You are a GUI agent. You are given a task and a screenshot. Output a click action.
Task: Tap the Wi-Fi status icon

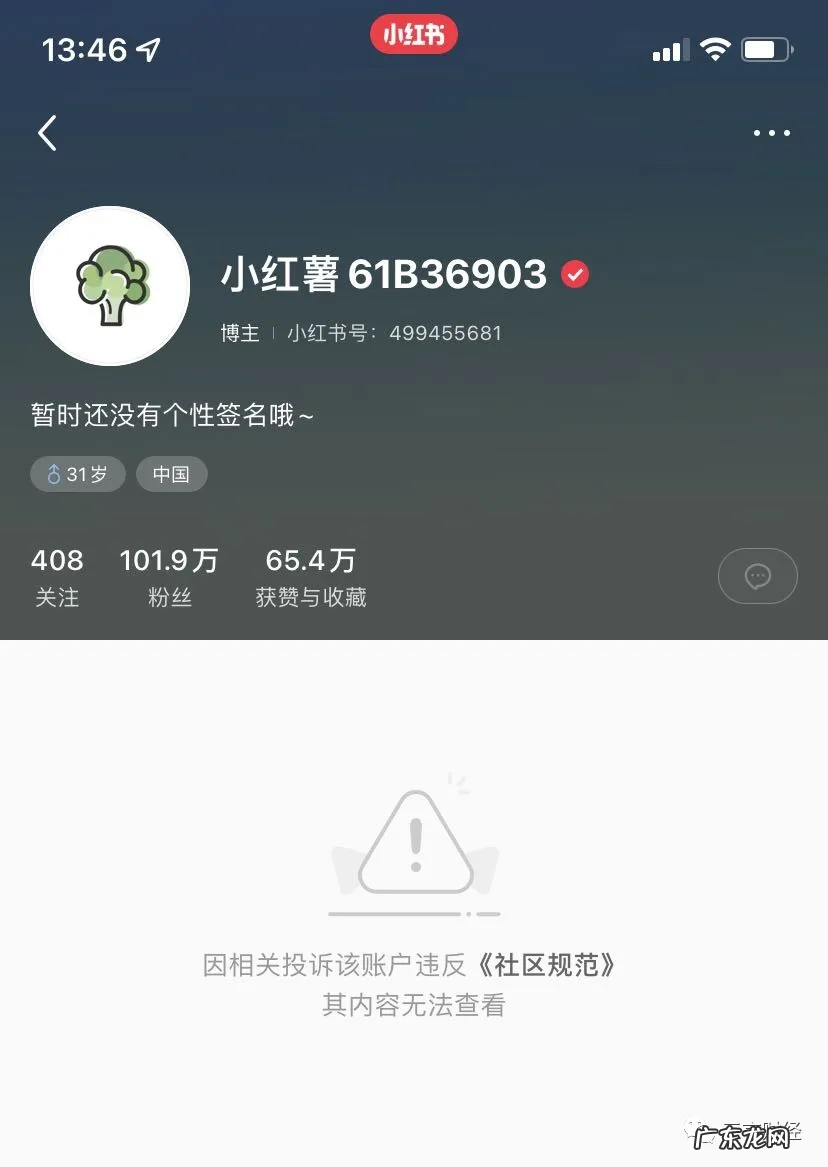click(x=715, y=47)
